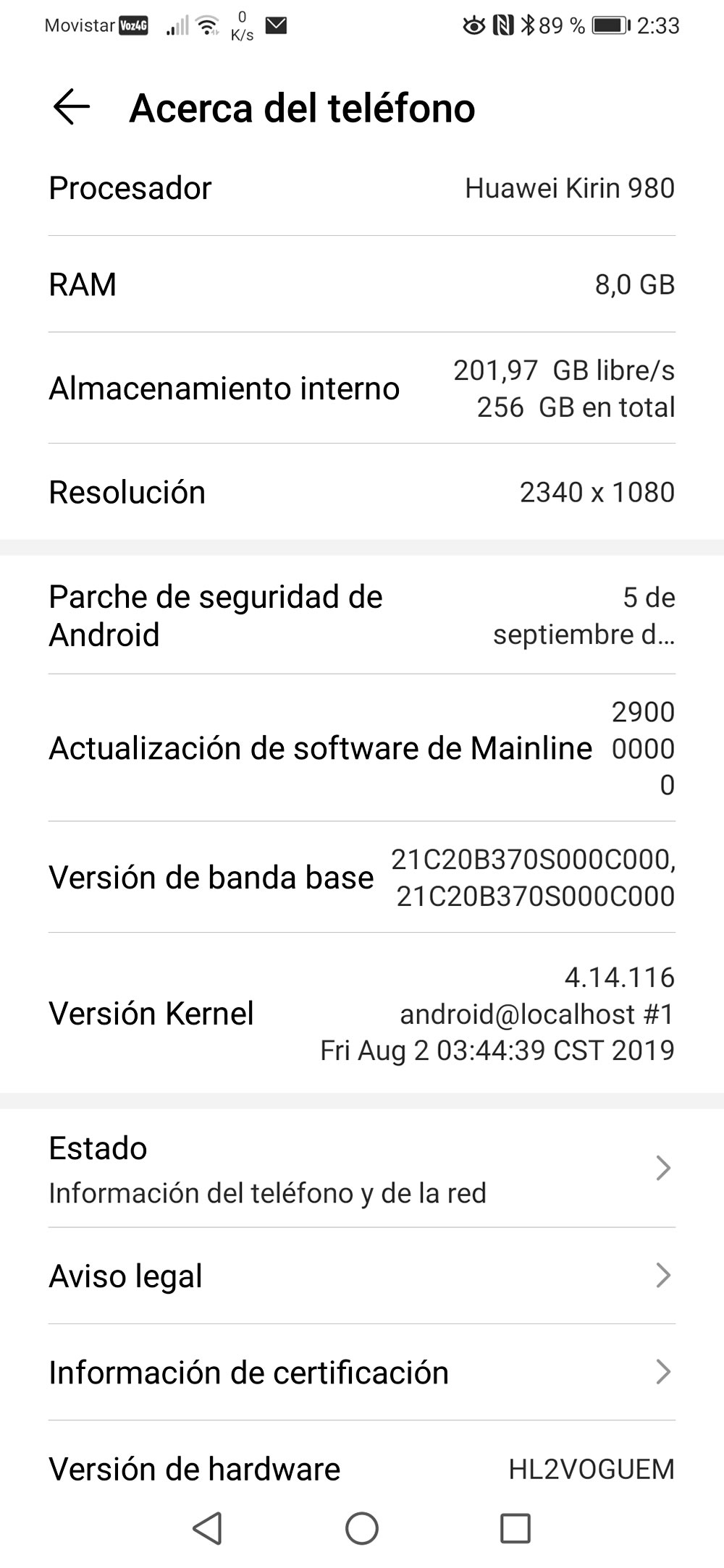
Task: Go back from Acerca del teléfono
Action: 72,108
